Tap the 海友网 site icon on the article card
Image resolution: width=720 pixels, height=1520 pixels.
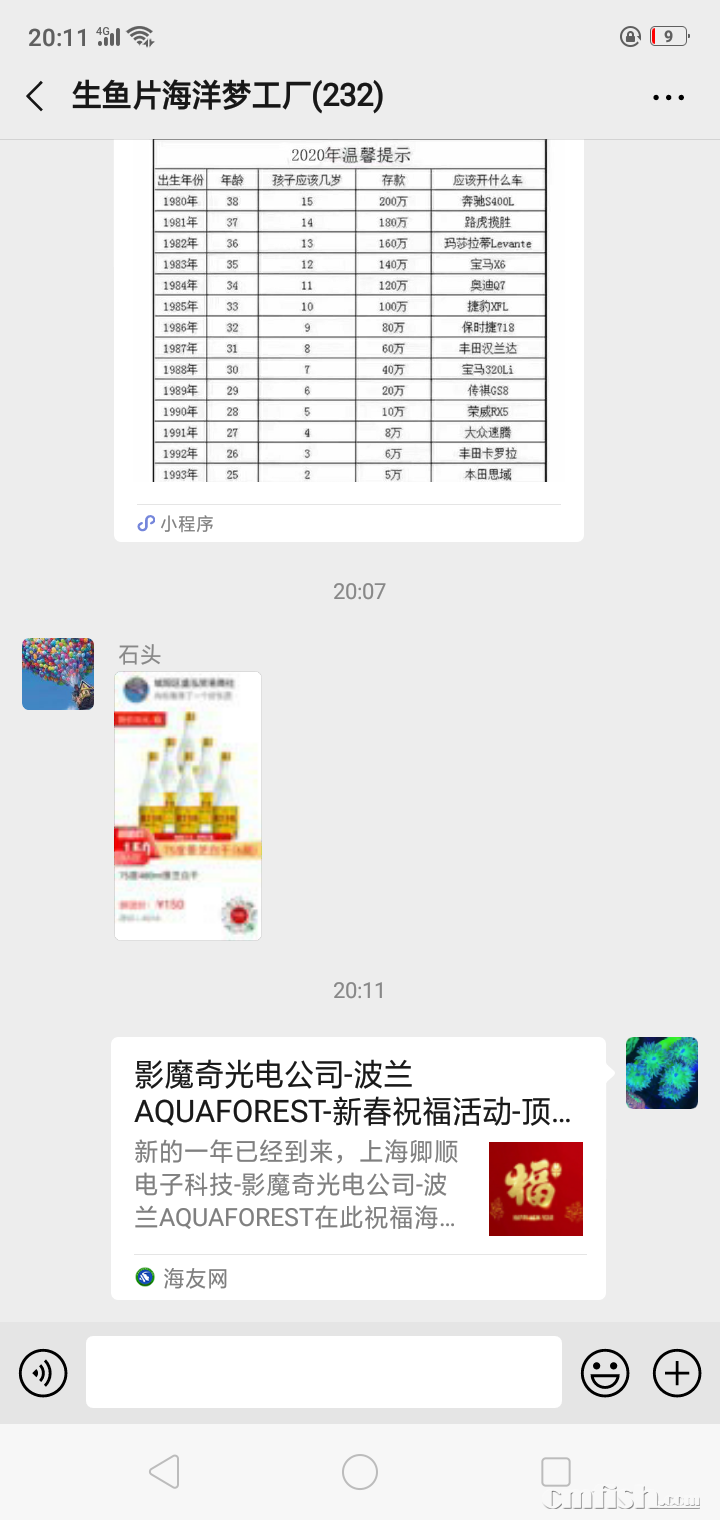tap(144, 1278)
